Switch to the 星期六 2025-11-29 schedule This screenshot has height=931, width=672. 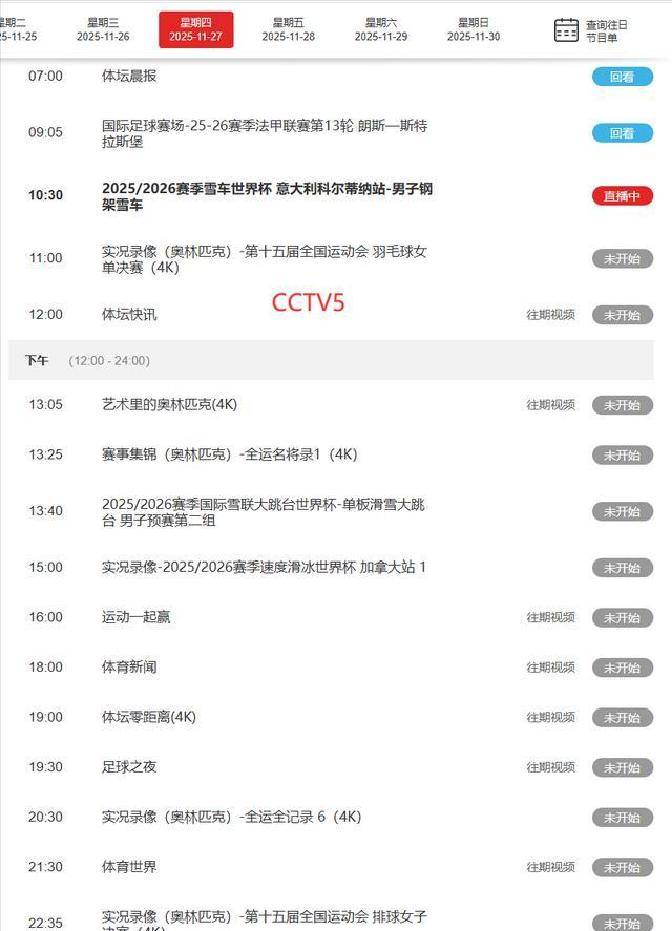click(381, 29)
